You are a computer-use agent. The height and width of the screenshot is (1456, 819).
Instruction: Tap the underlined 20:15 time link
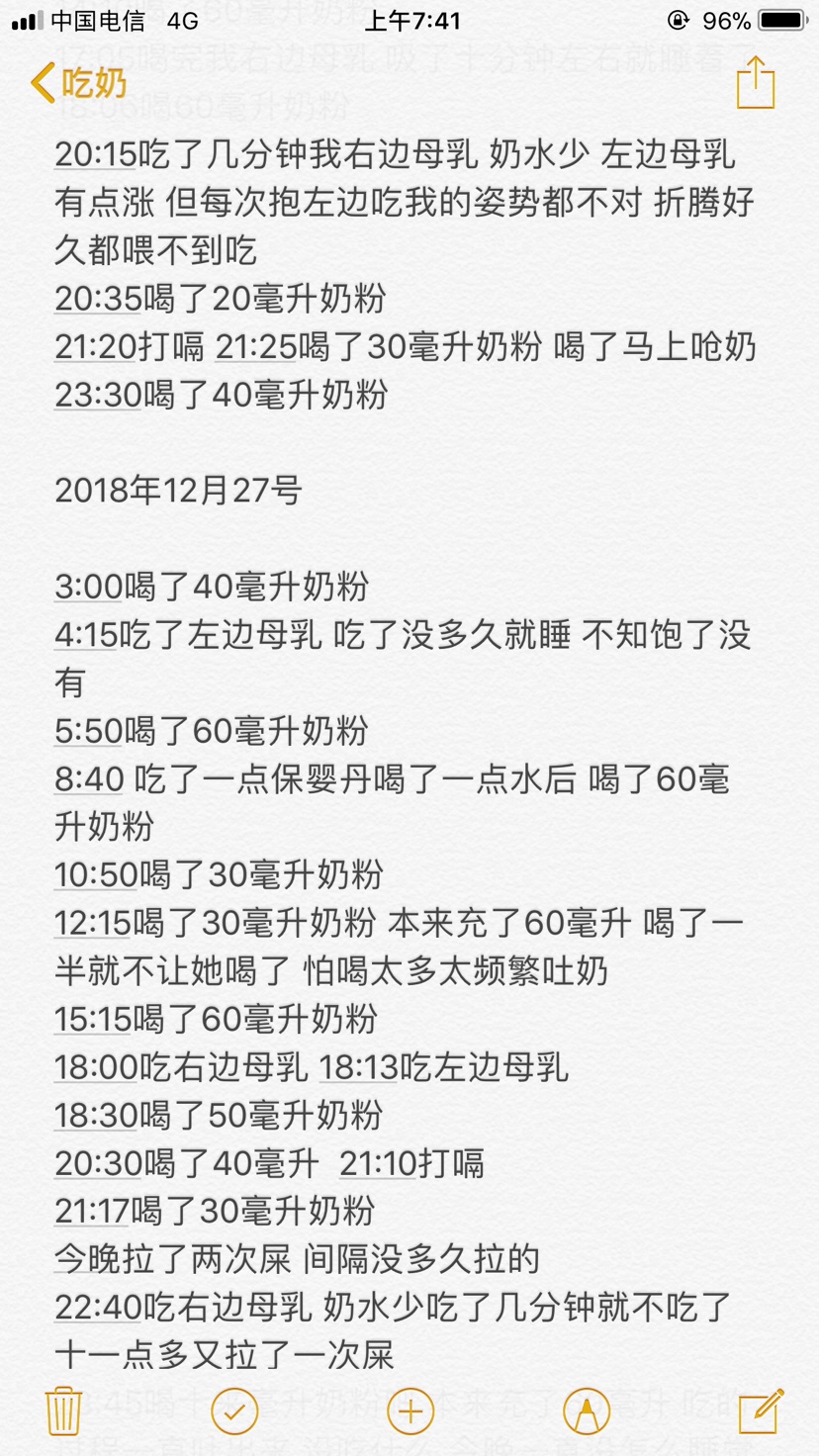point(96,155)
